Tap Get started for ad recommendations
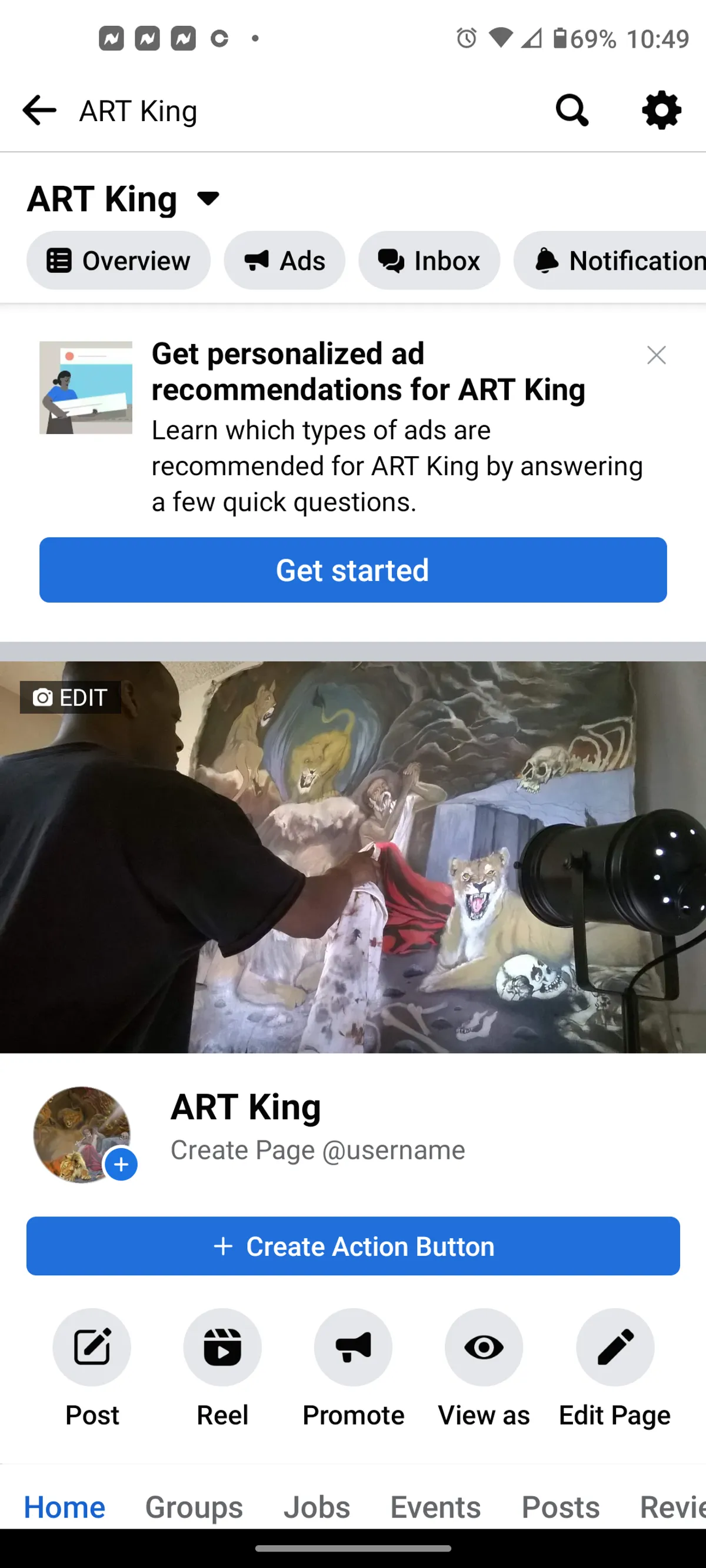The image size is (706, 1568). (352, 570)
